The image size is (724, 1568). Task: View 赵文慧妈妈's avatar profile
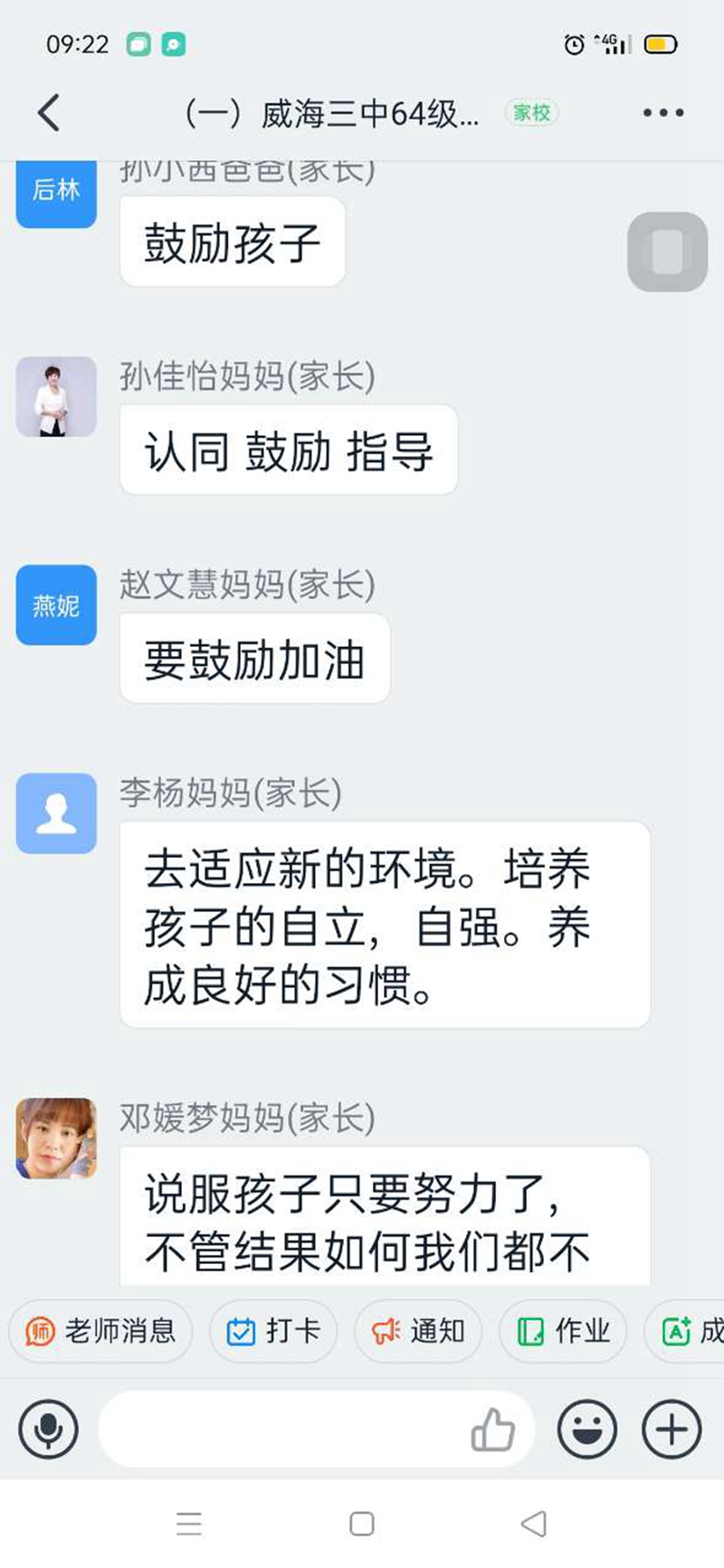click(56, 605)
